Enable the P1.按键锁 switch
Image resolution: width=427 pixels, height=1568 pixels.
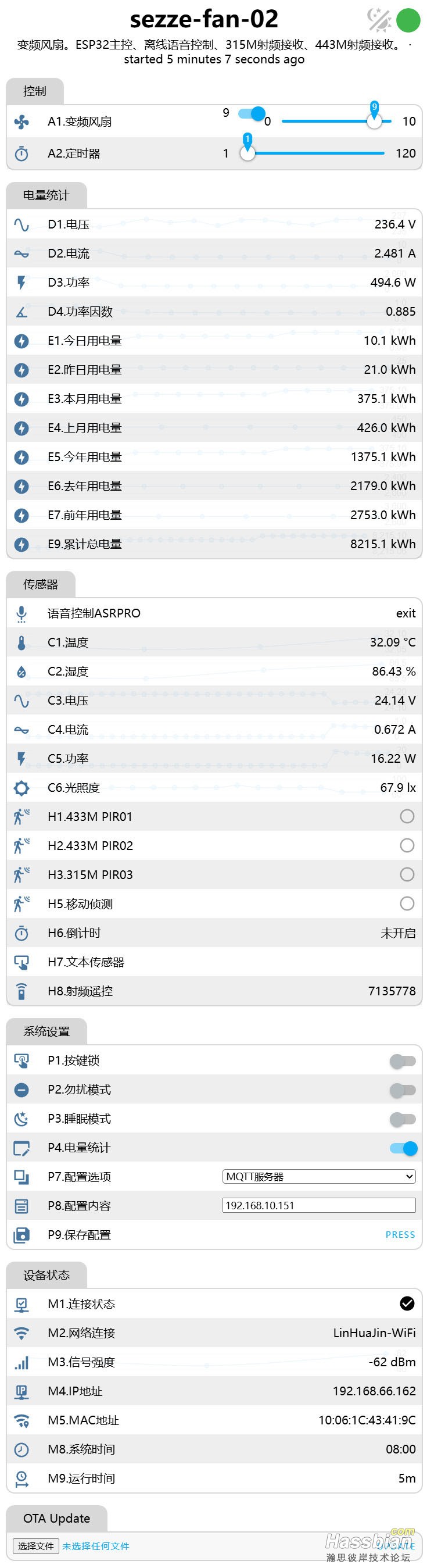[403, 1062]
